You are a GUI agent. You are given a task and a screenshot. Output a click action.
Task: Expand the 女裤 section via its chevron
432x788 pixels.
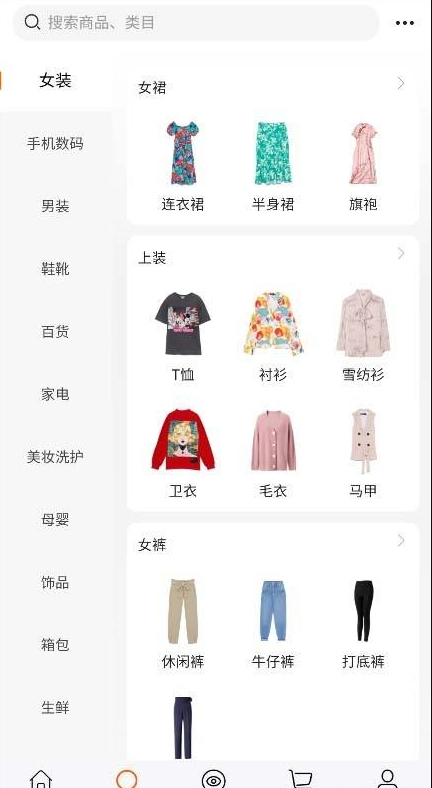click(x=401, y=541)
